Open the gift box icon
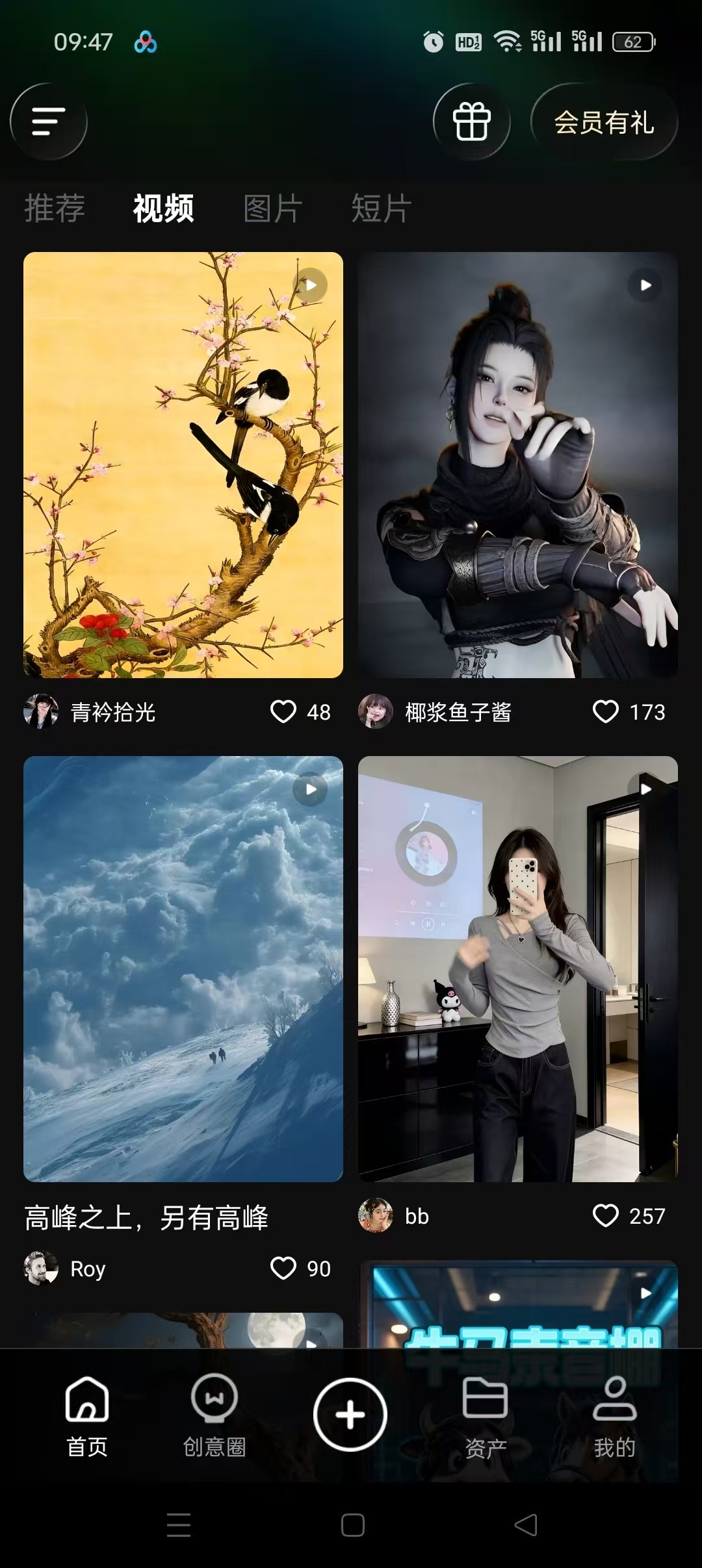The image size is (702, 1568). pyautogui.click(x=471, y=121)
